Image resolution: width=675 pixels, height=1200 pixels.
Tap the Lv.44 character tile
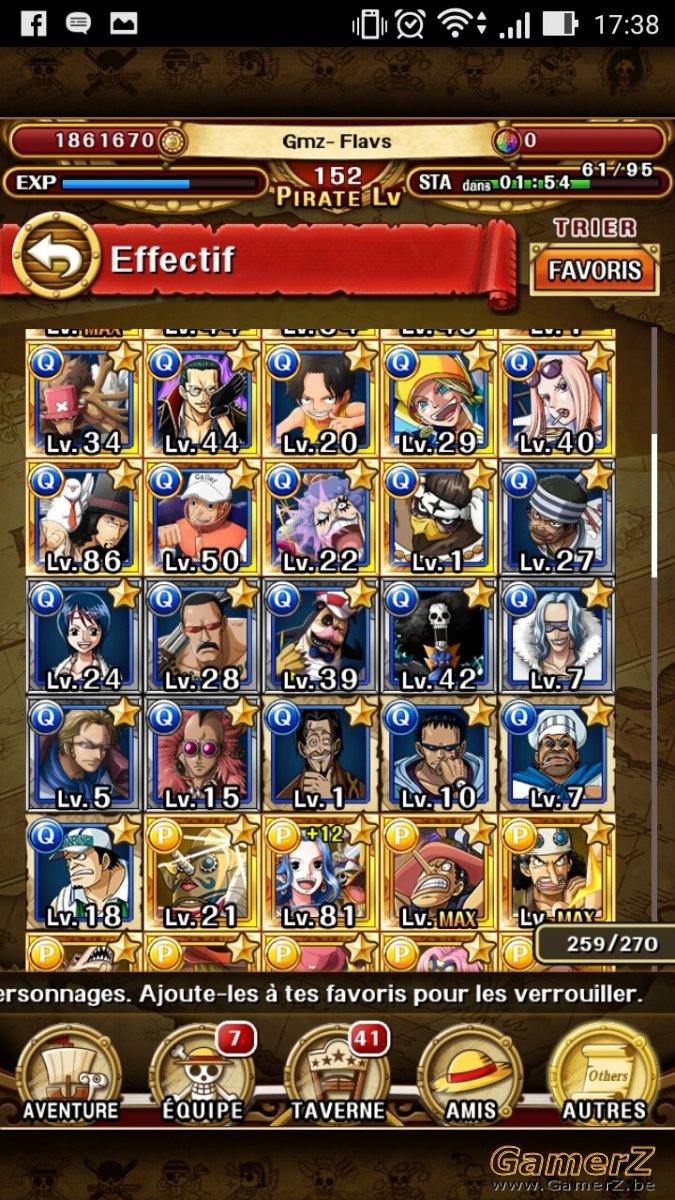click(x=203, y=400)
